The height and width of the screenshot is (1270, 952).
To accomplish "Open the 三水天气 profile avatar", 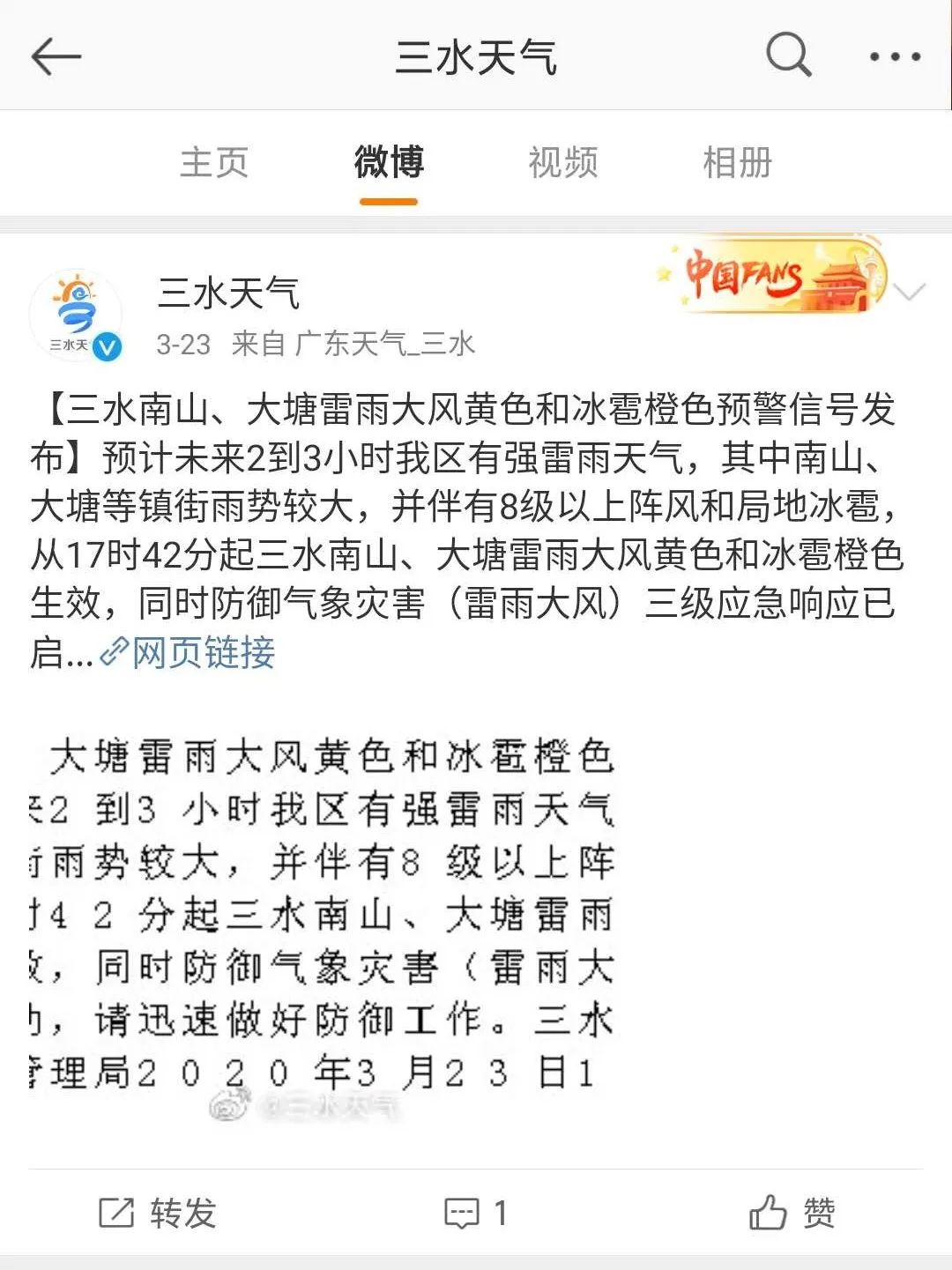I will (75, 316).
